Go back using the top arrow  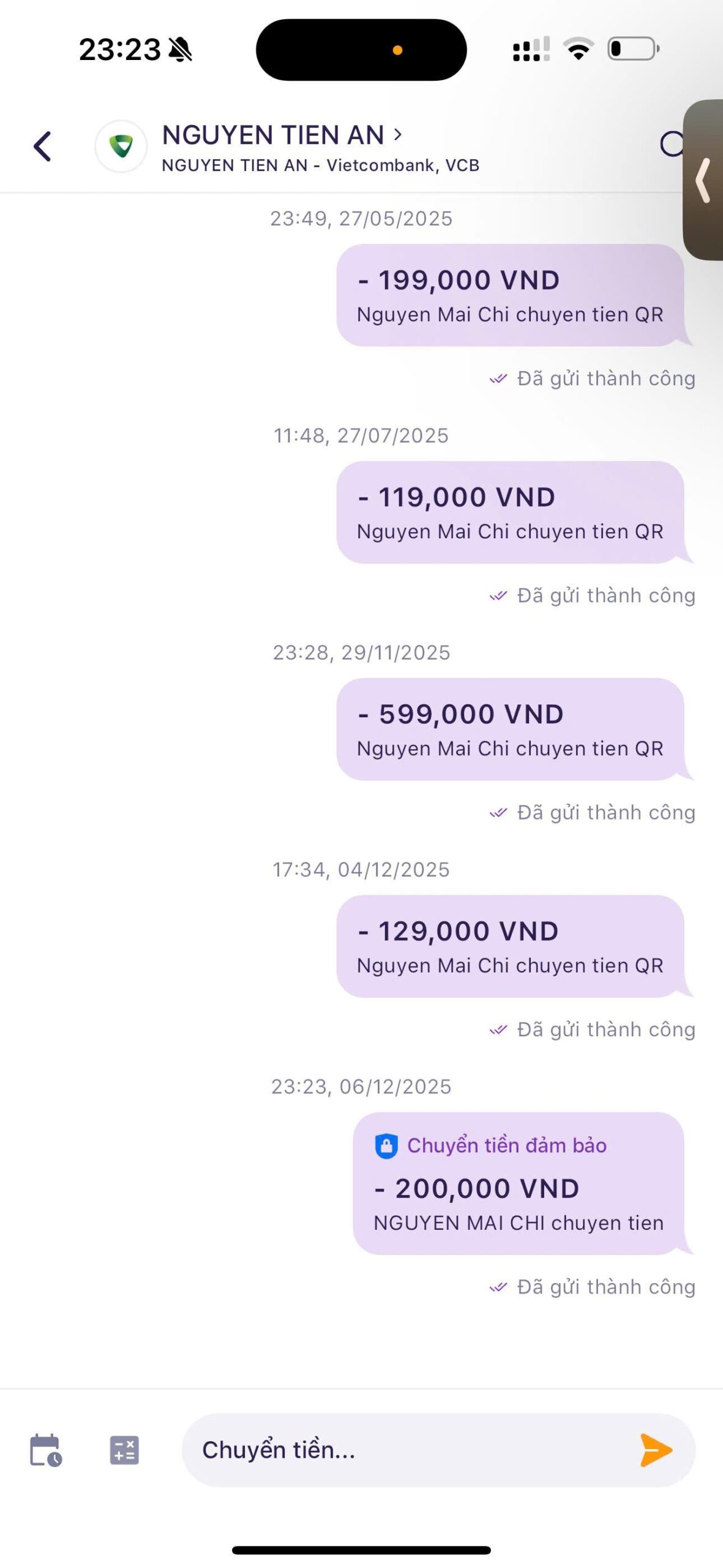pyautogui.click(x=42, y=146)
